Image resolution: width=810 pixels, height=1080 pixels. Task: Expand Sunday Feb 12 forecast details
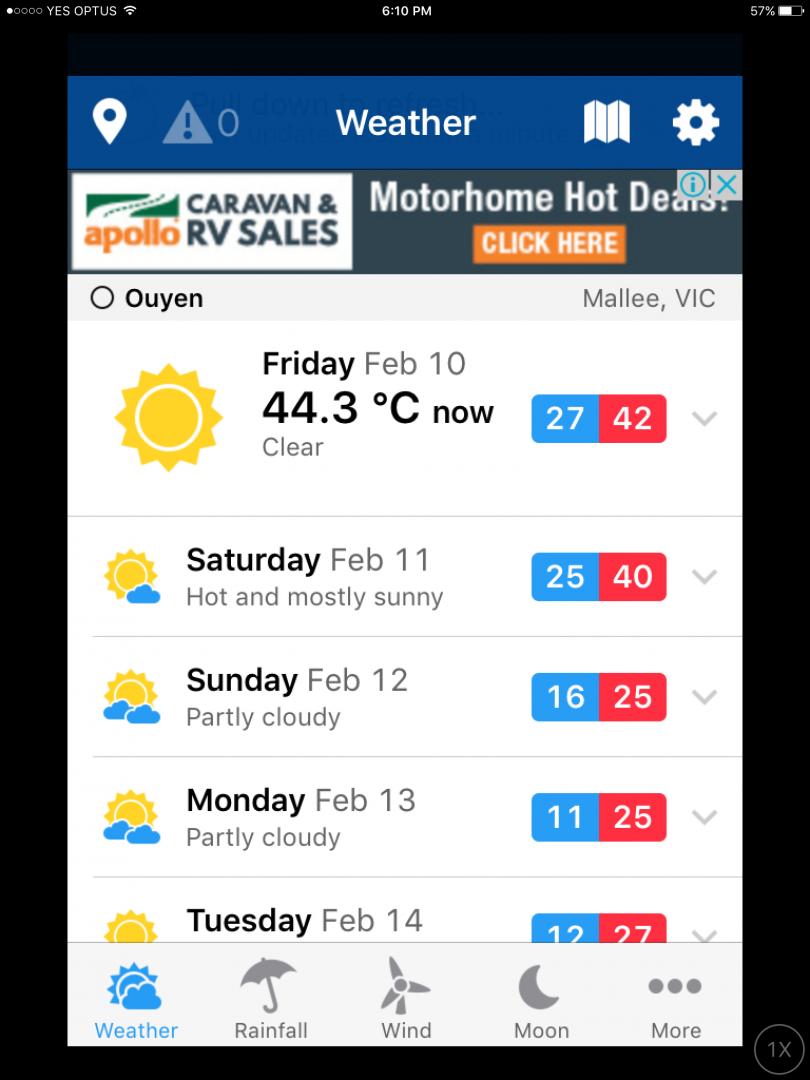(705, 697)
